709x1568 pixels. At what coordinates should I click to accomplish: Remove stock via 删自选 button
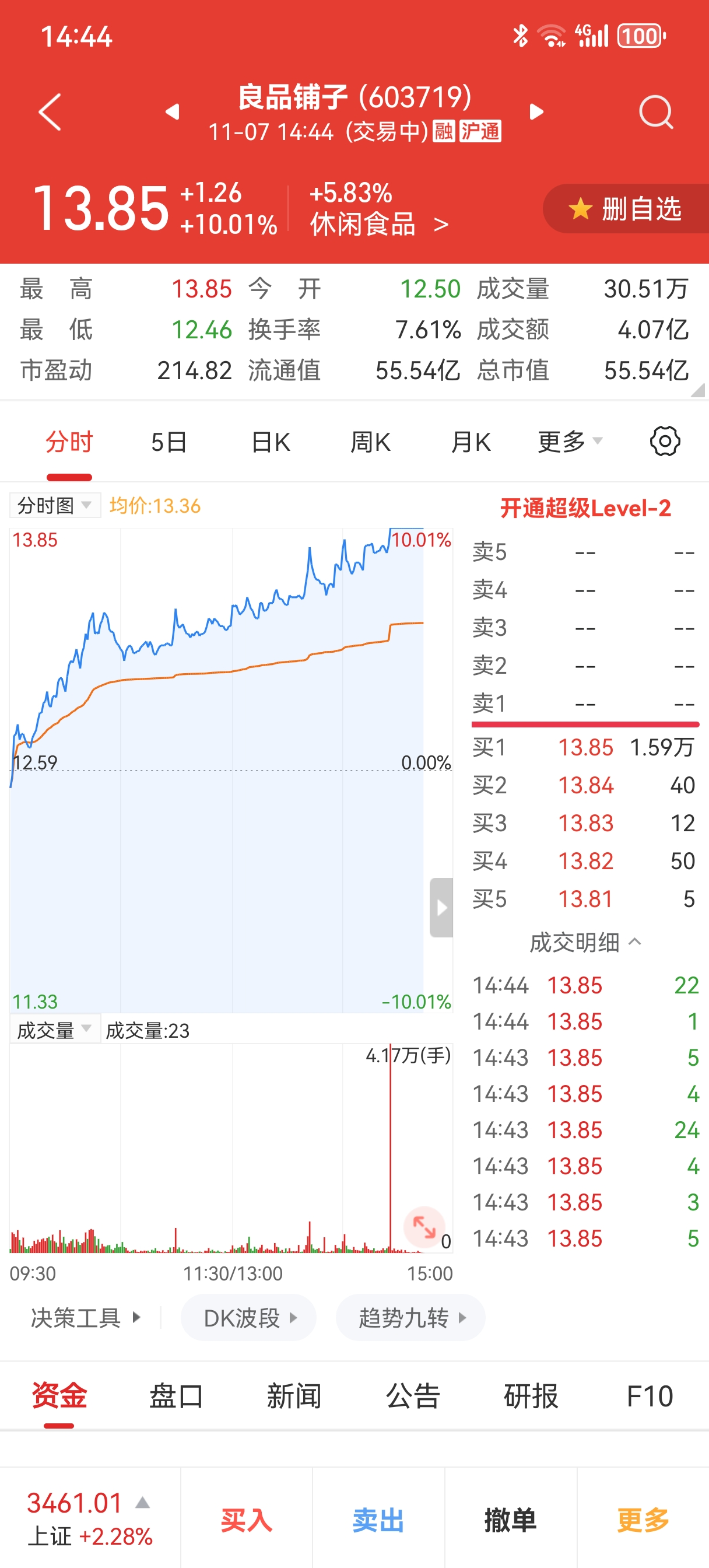[x=627, y=209]
